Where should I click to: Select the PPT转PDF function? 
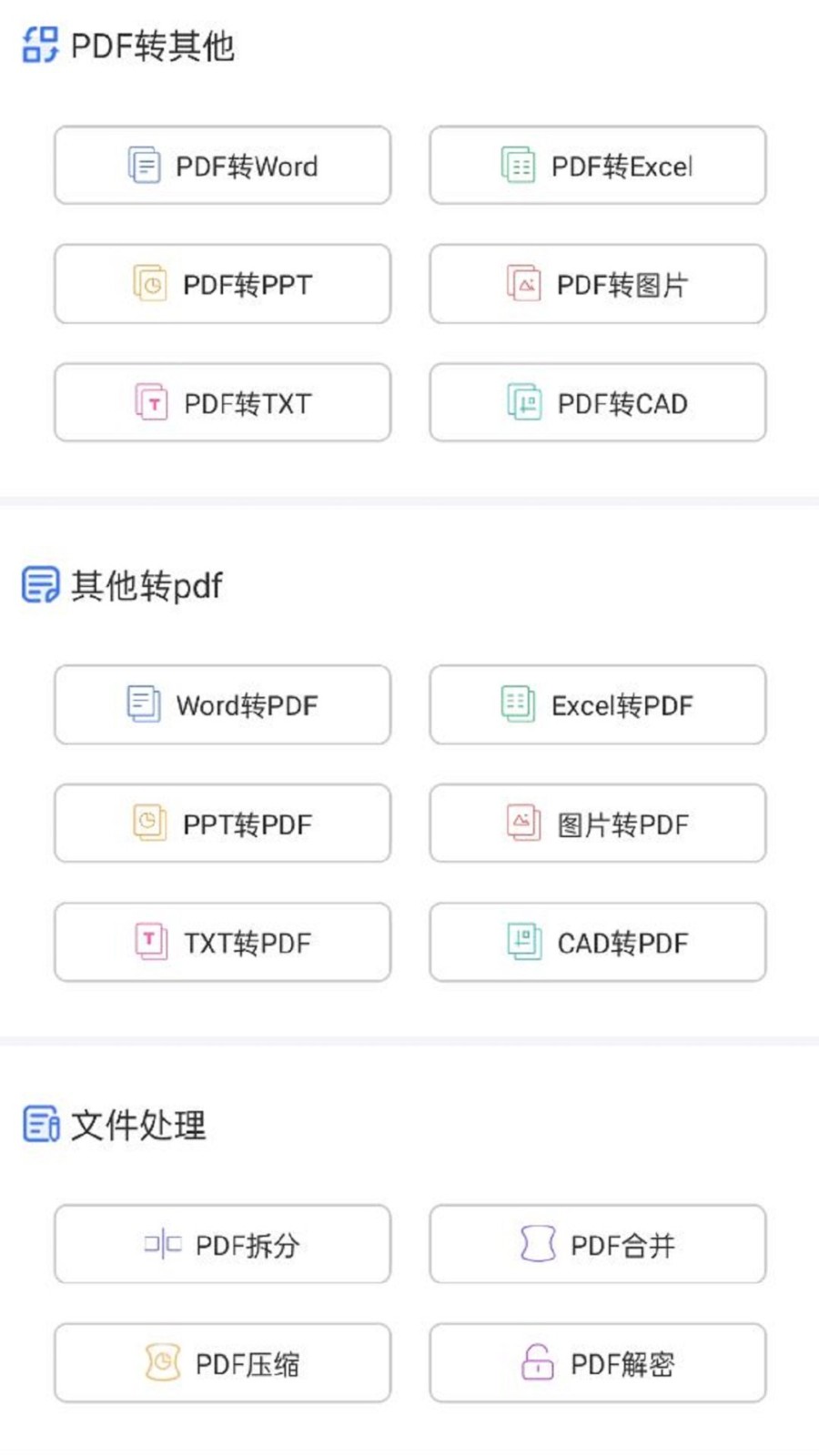(222, 823)
